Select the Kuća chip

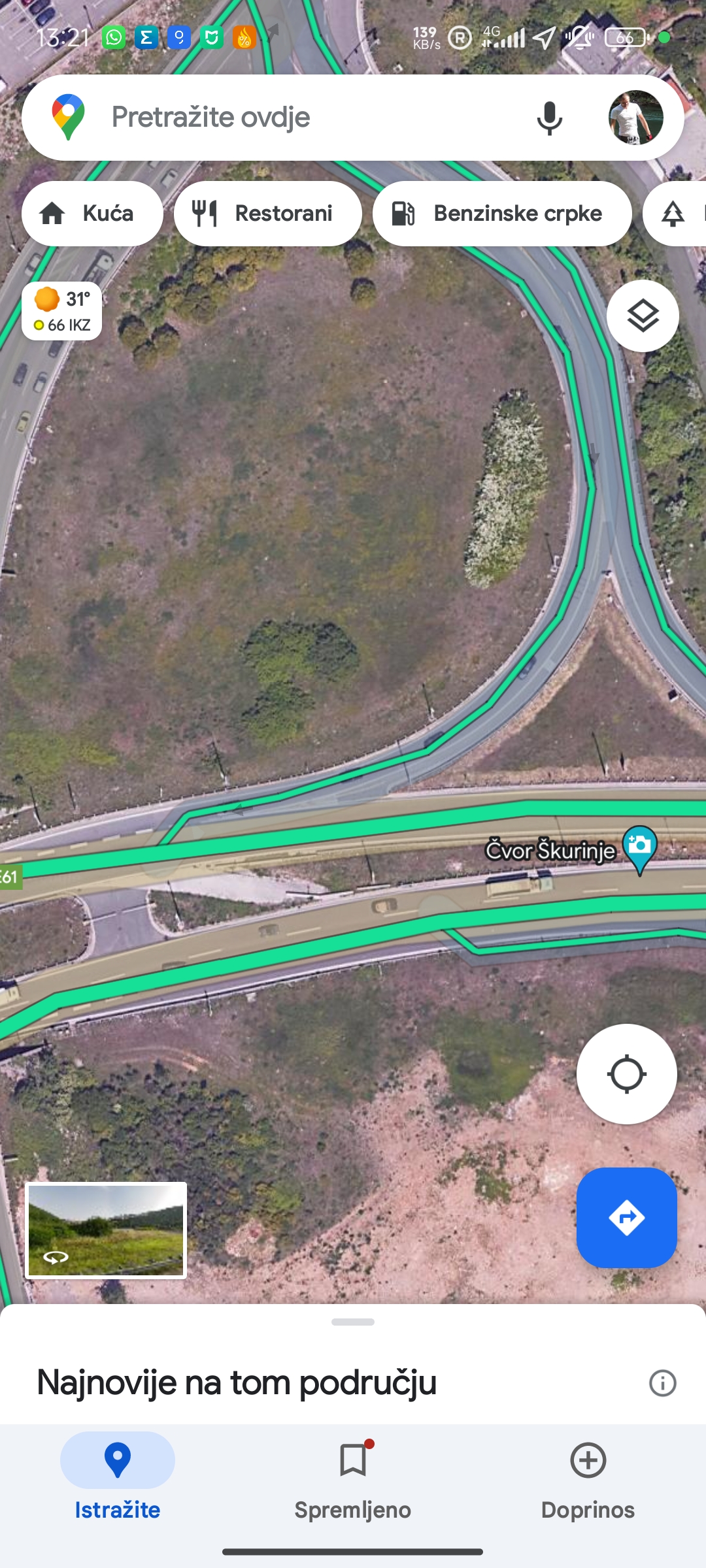92,214
